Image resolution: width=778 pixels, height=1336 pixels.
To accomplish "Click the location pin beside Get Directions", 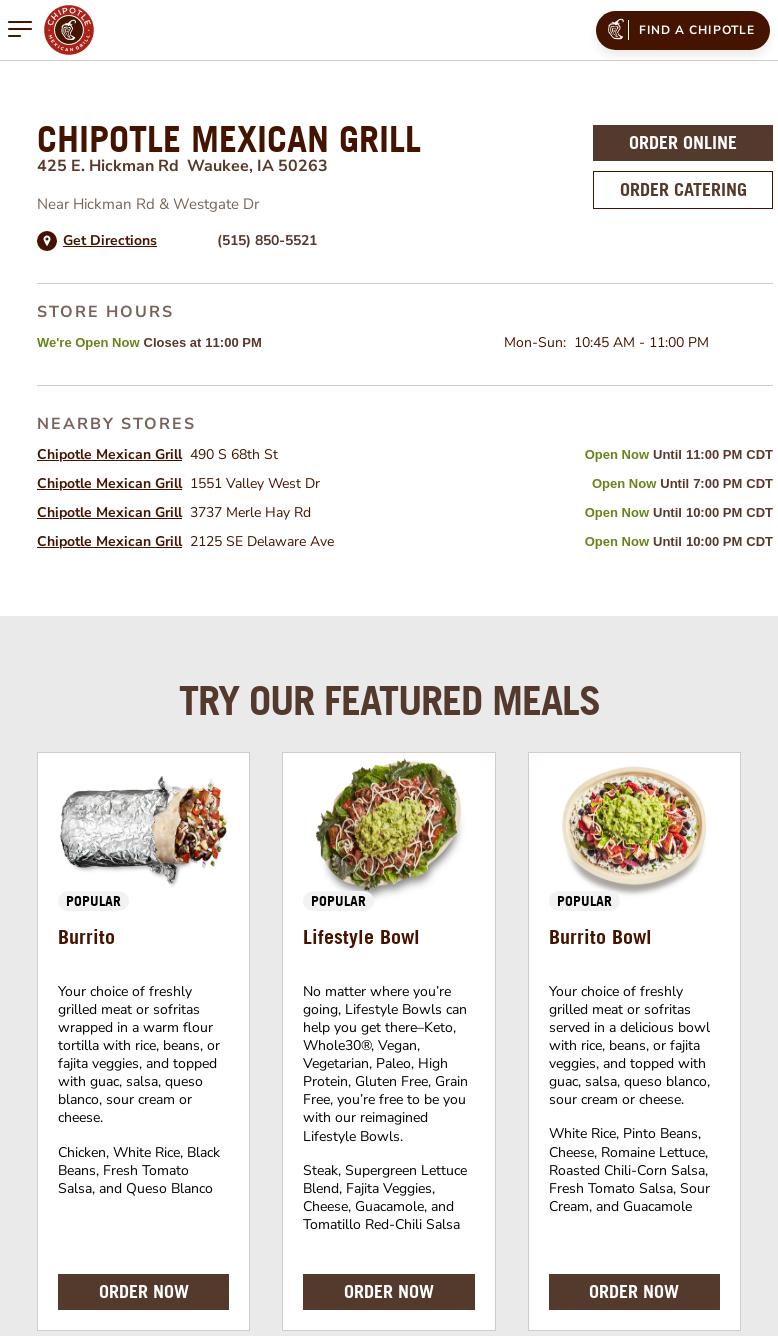I will click(x=47, y=241).
